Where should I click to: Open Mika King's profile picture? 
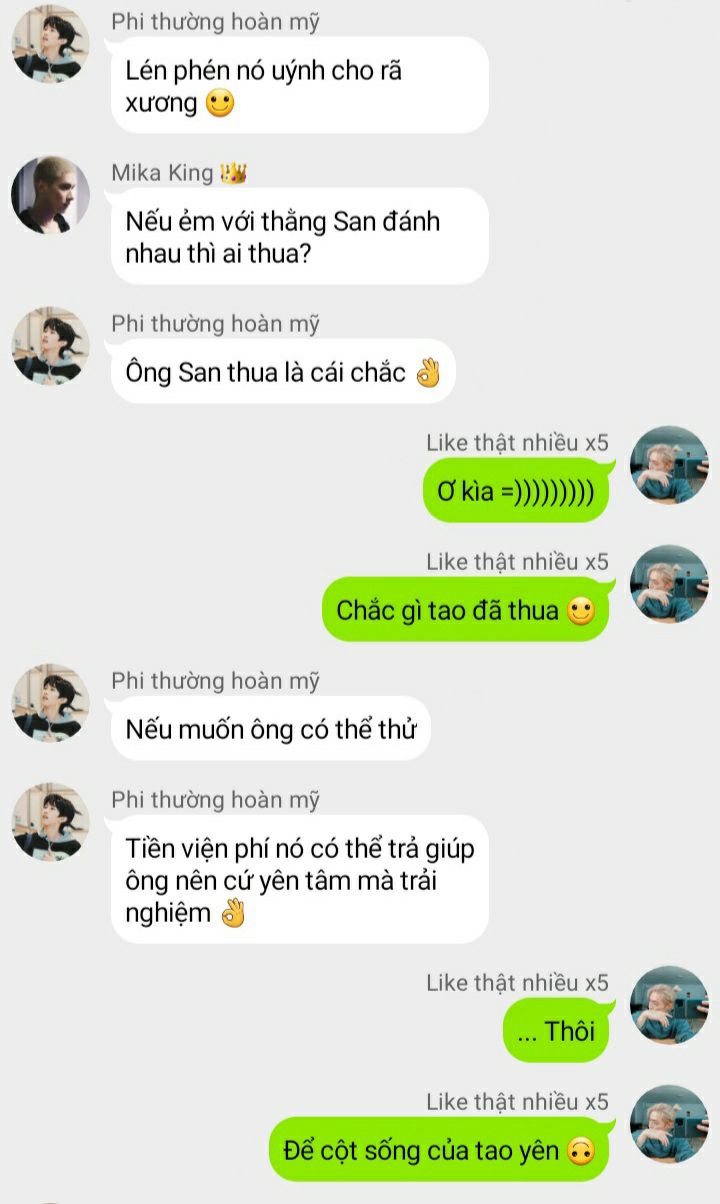[50, 195]
